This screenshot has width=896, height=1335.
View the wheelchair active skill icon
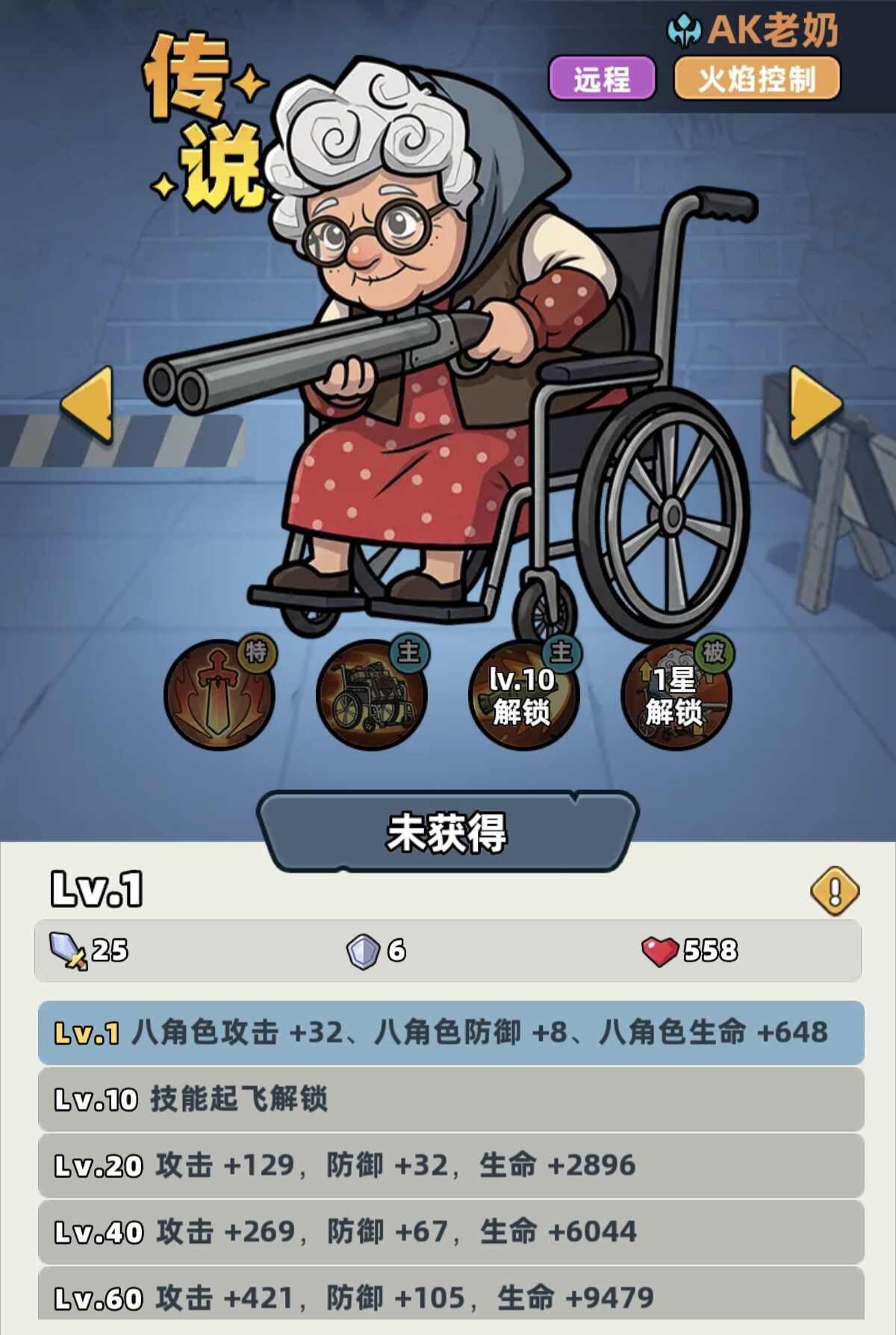(371, 695)
